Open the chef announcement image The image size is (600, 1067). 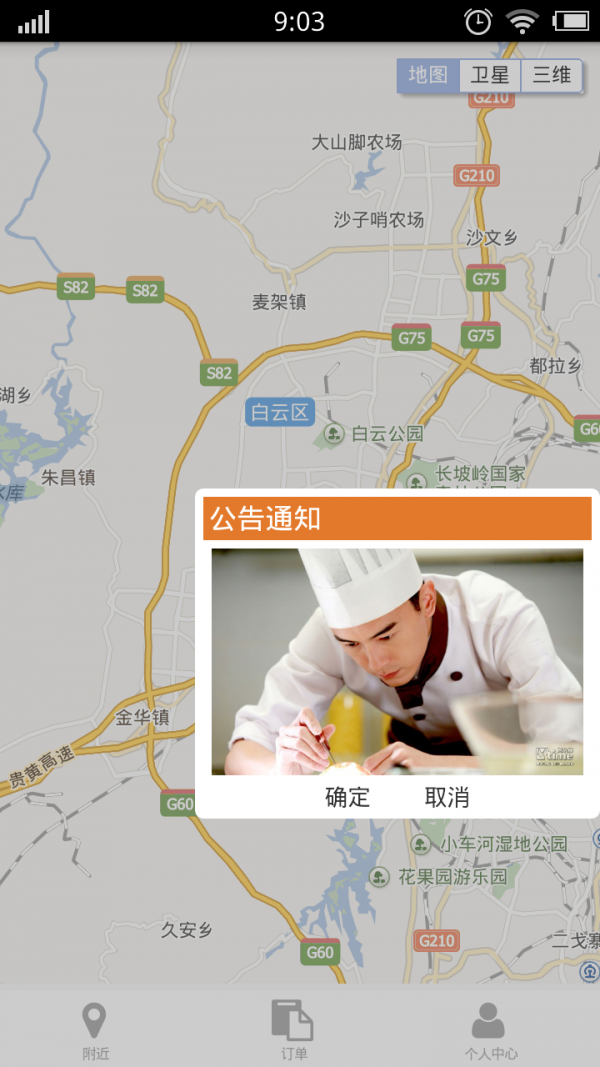click(397, 661)
